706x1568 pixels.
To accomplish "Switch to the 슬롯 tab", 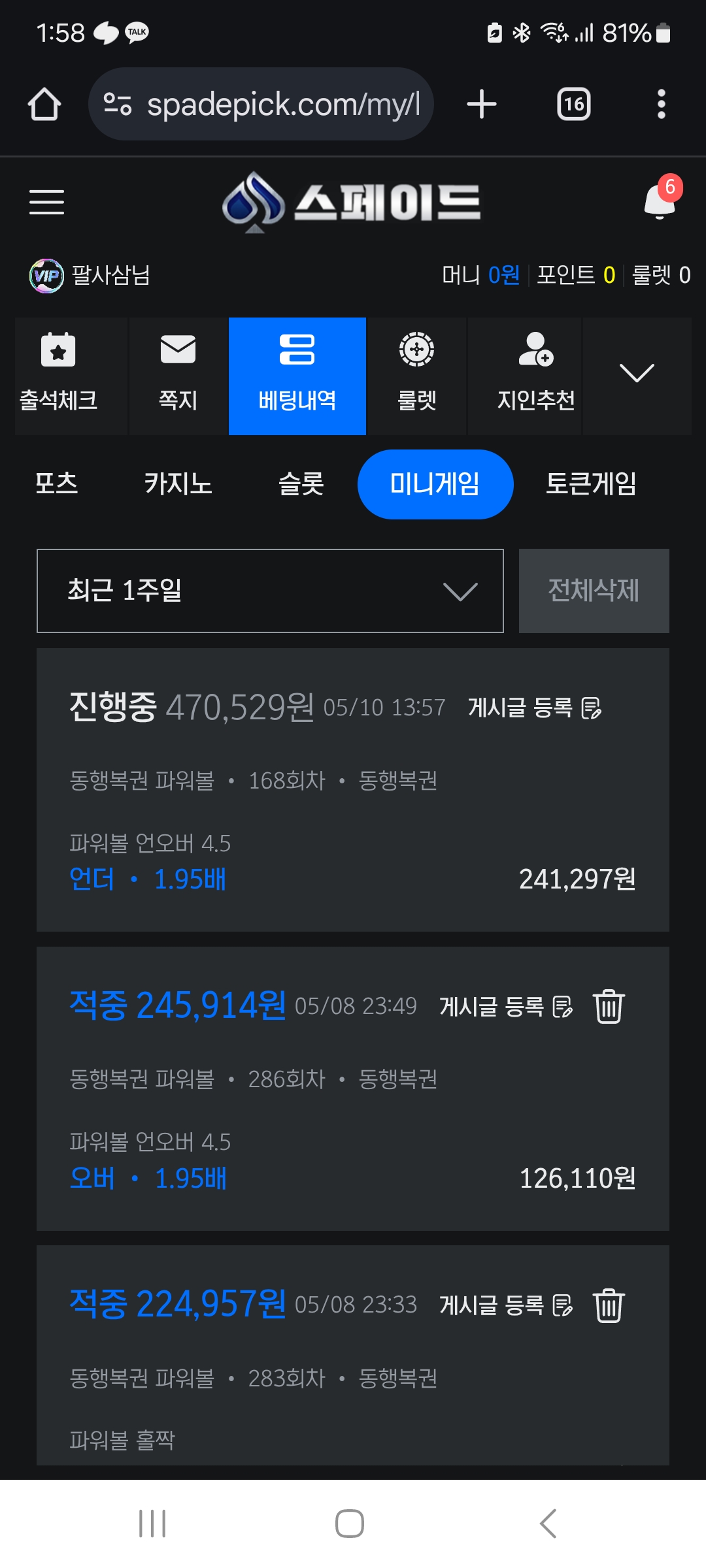I will pyautogui.click(x=301, y=484).
